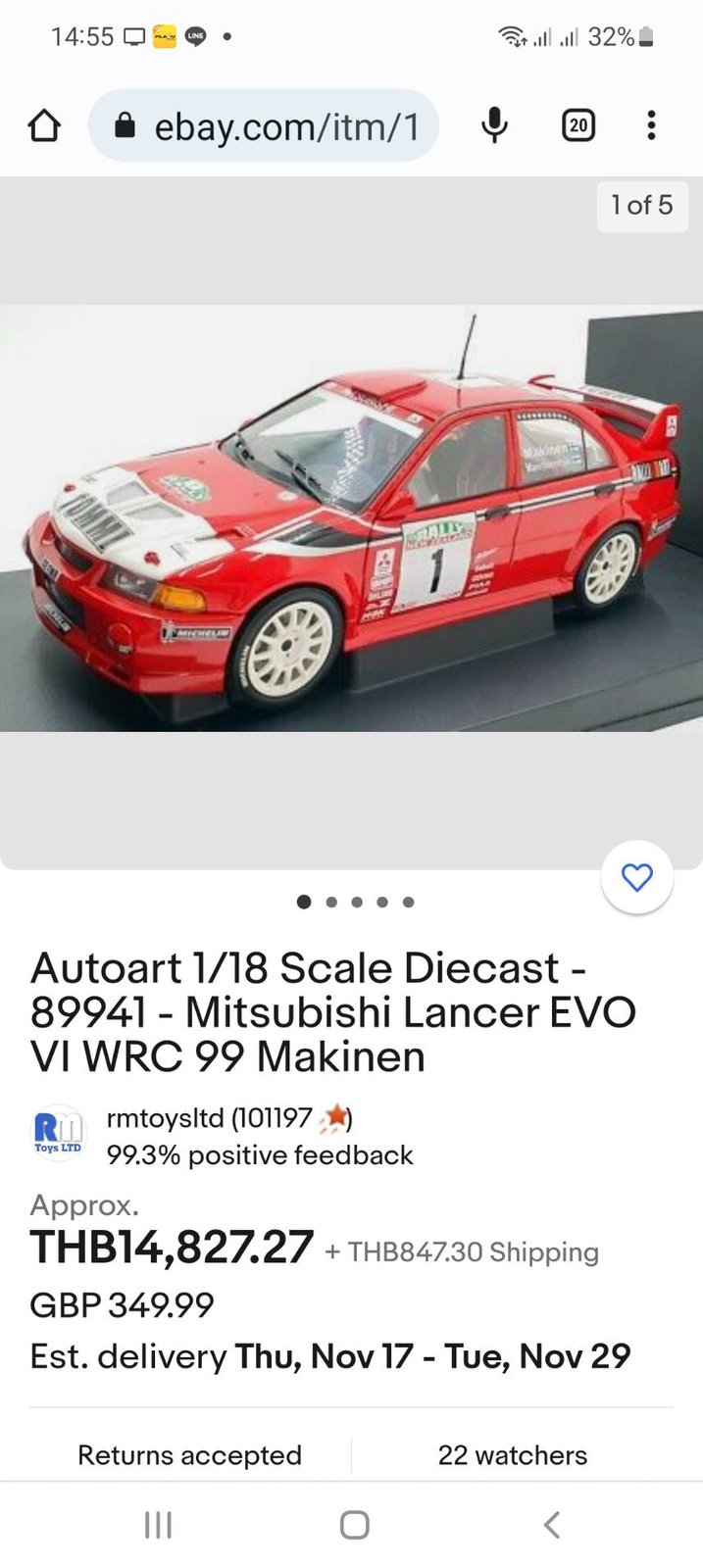View seller rmtoysltd's profile
This screenshot has width=703, height=1568.
pyautogui.click(x=208, y=1118)
